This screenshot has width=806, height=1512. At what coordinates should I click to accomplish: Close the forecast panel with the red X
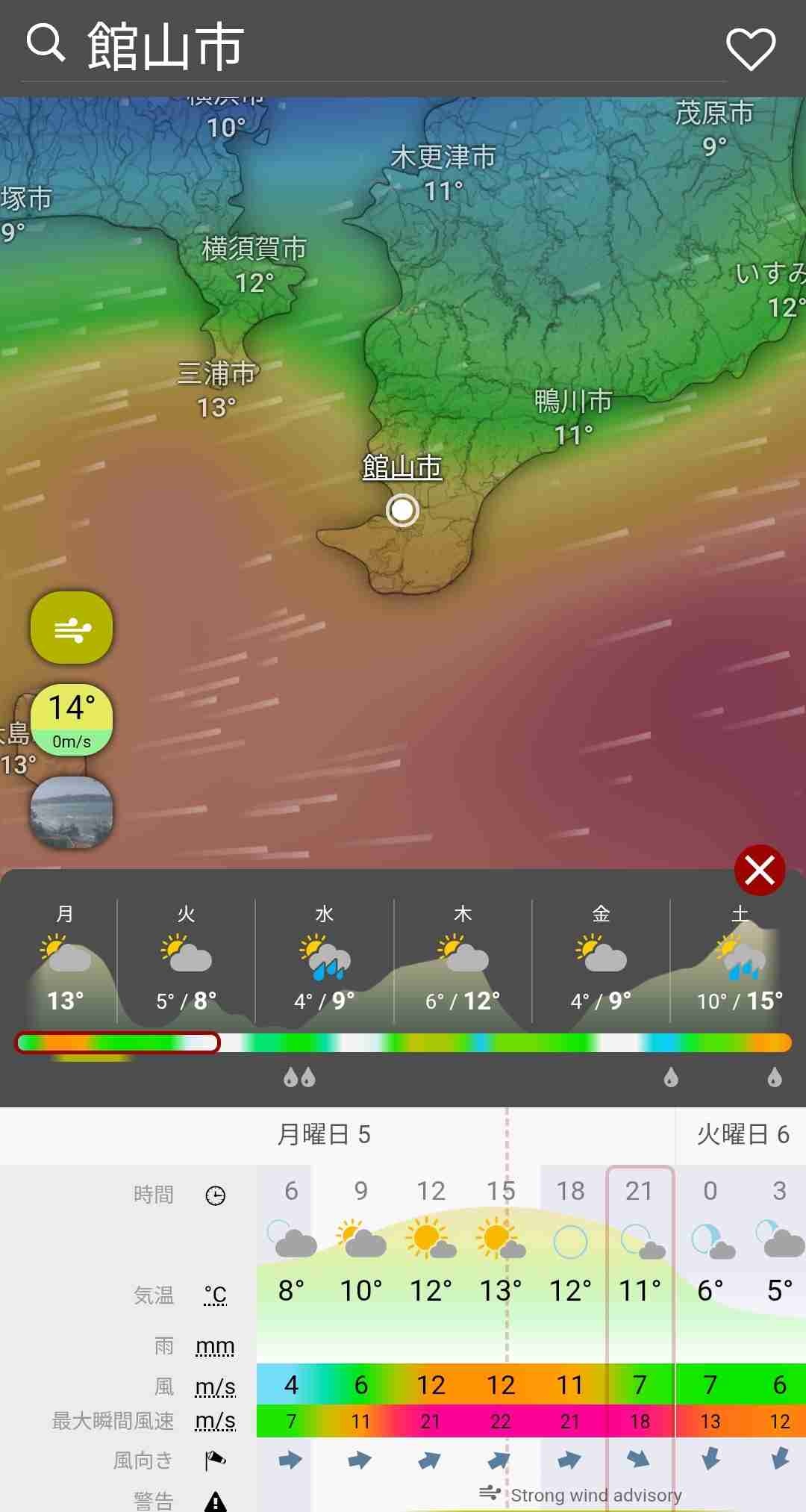pos(759,870)
